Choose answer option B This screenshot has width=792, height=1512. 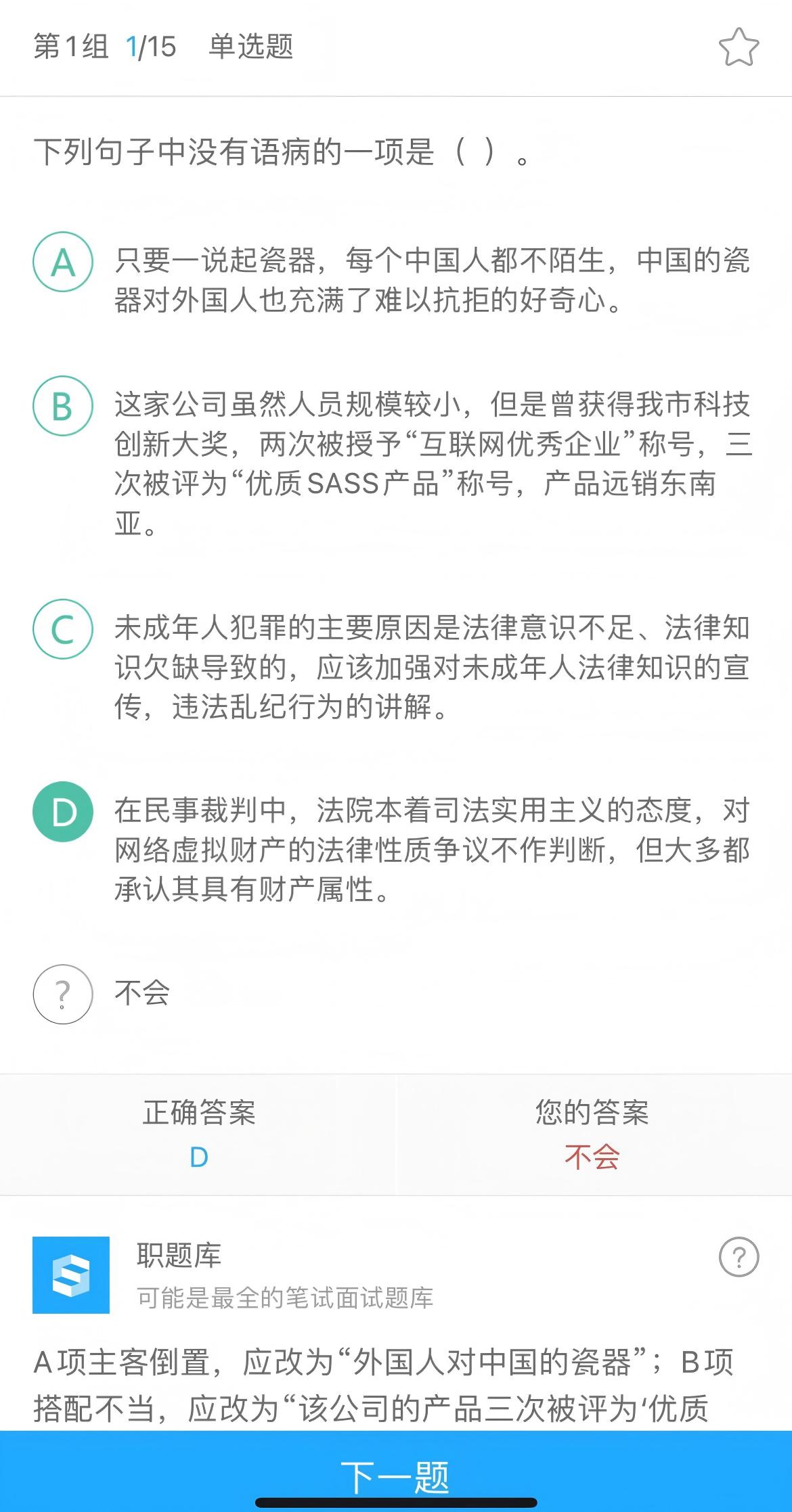pos(63,406)
